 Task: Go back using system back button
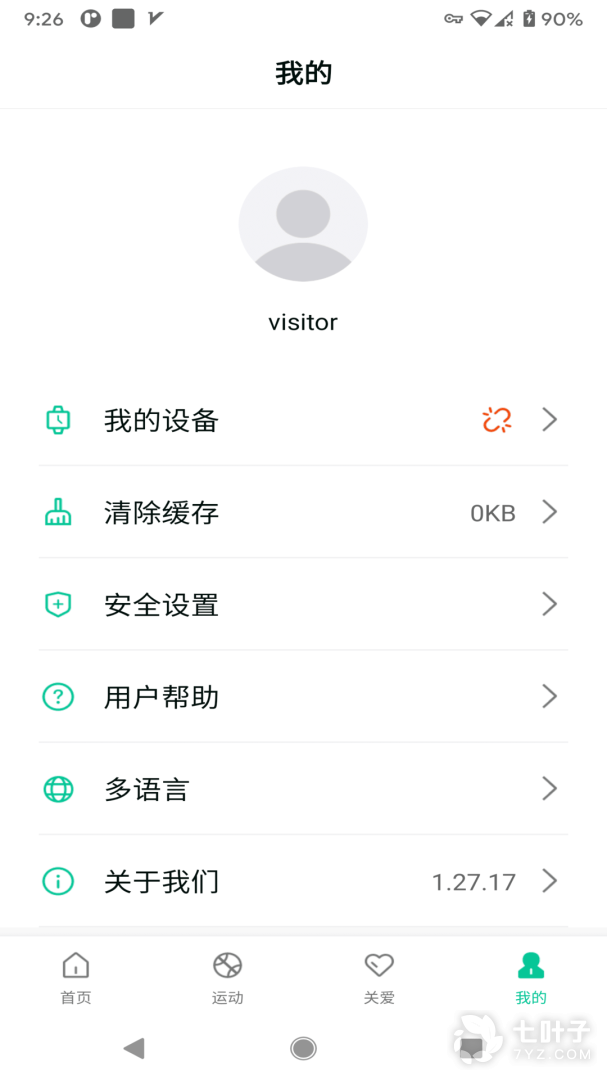tap(134, 1047)
